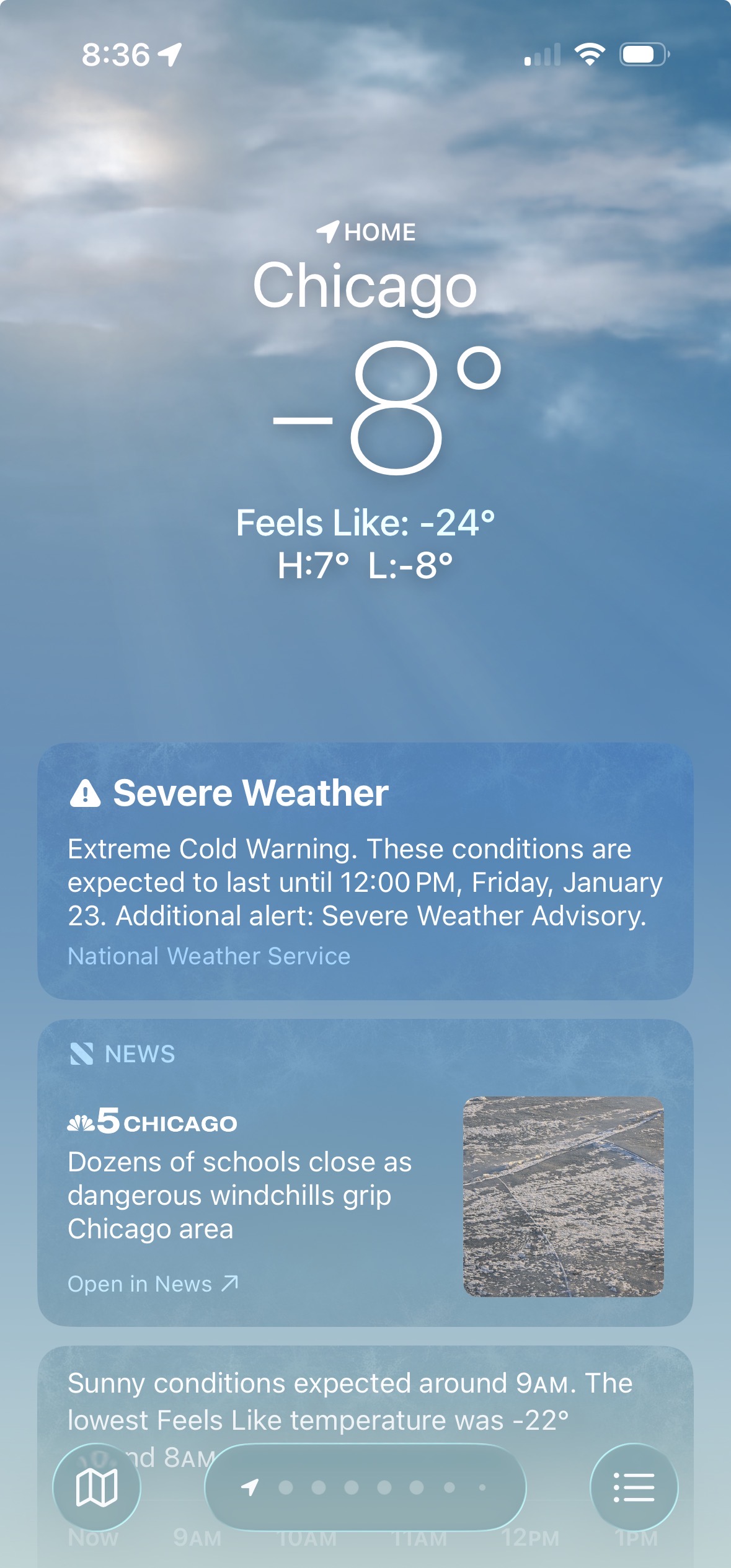
Task: Open National Weather Service link
Action: (x=209, y=956)
